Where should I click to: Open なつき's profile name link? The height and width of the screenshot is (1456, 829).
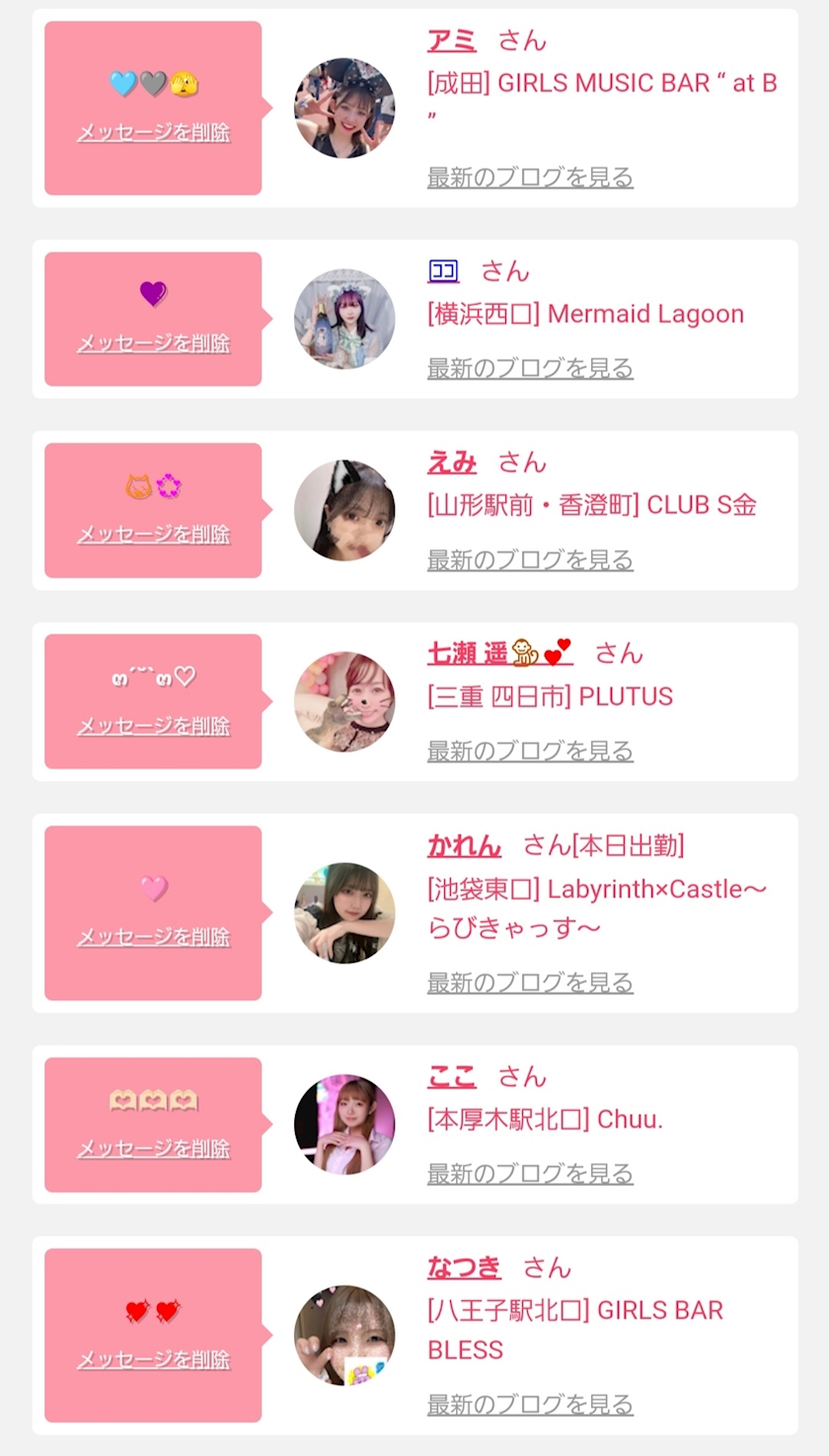pos(465,1268)
